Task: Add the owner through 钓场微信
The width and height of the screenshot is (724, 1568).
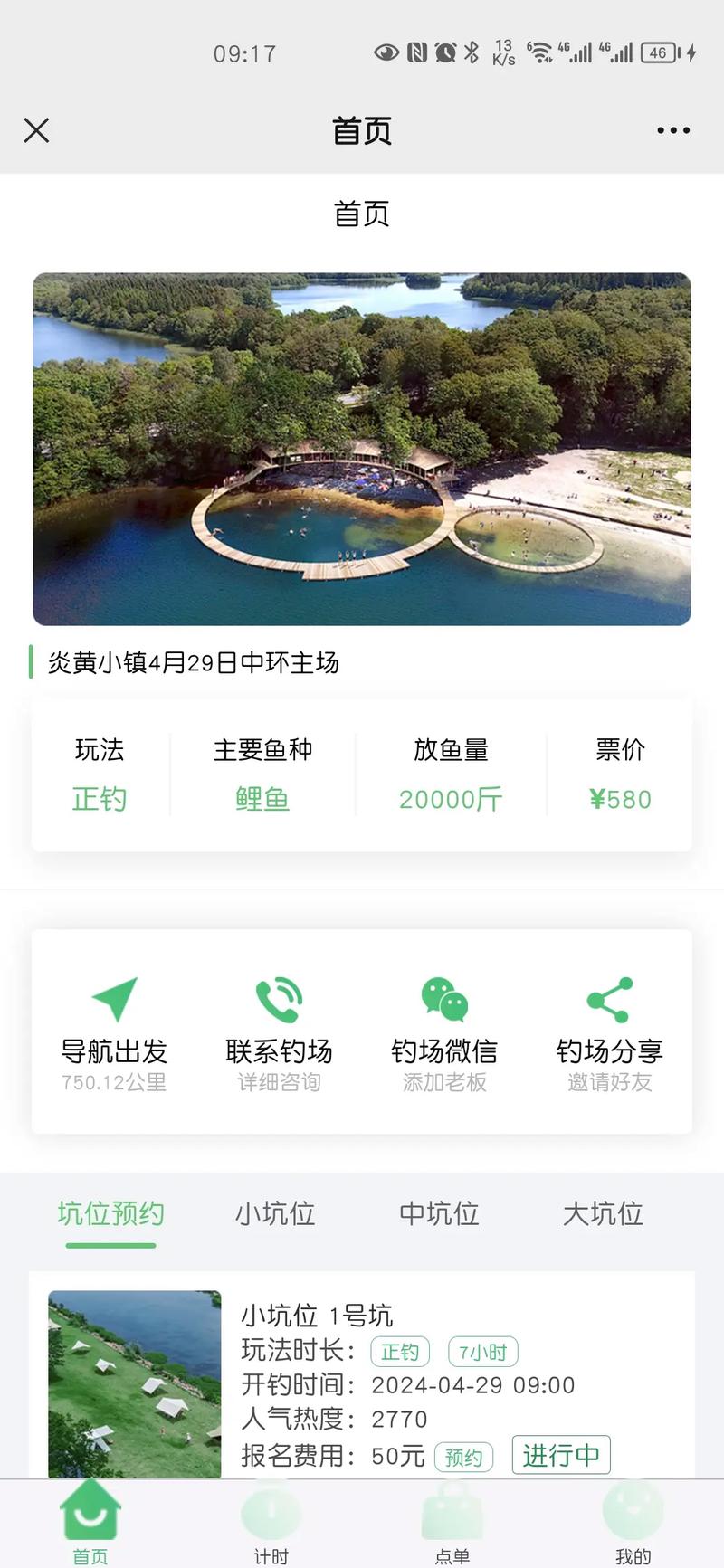Action: (444, 1032)
